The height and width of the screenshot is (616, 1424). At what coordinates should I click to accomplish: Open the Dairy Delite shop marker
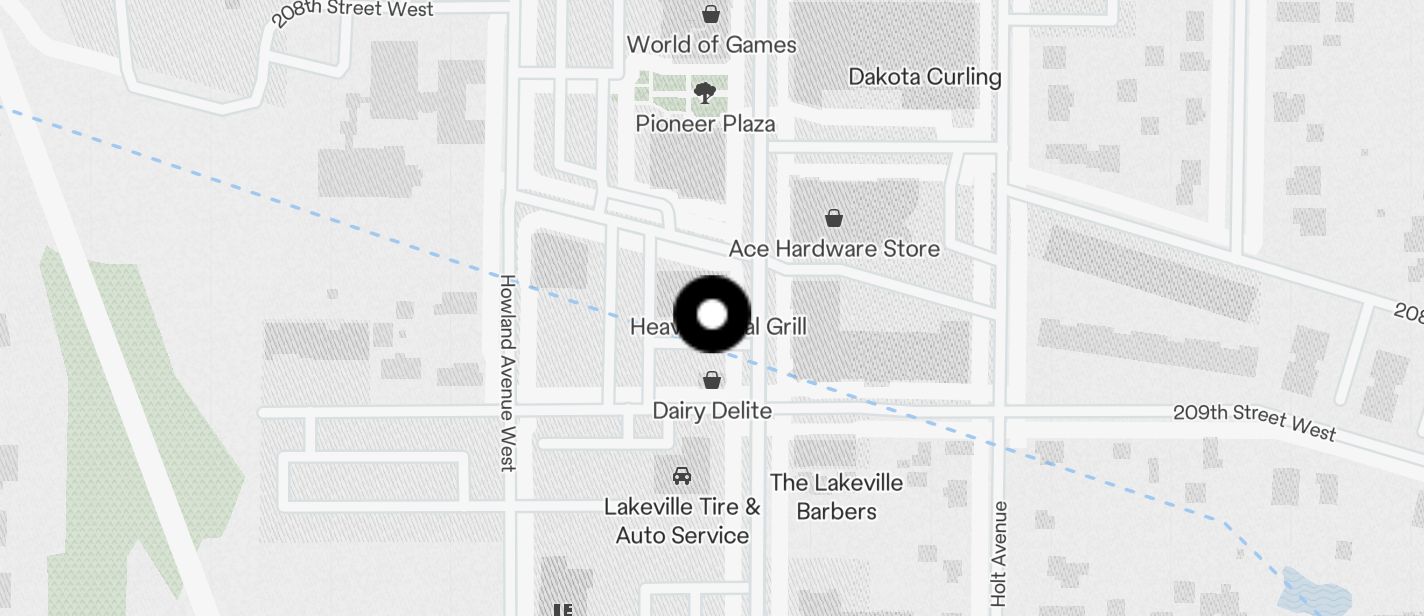(712, 380)
